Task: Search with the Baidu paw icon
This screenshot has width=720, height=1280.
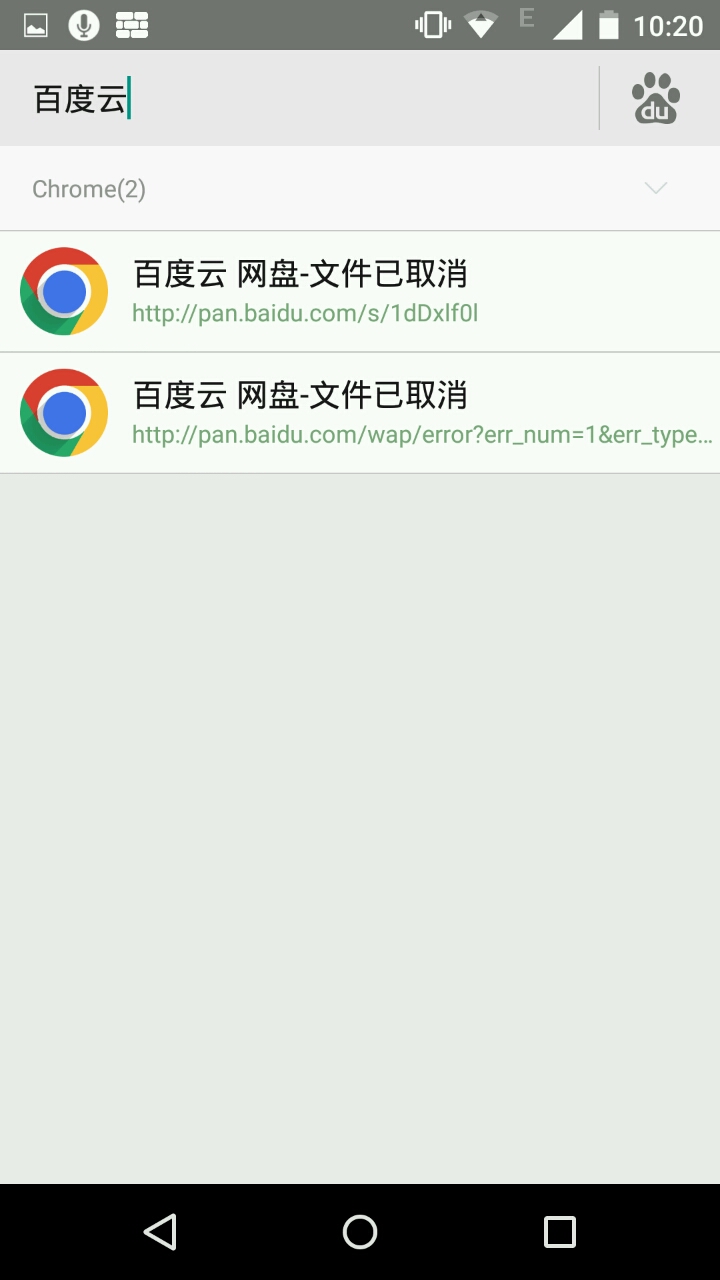Action: click(x=656, y=99)
